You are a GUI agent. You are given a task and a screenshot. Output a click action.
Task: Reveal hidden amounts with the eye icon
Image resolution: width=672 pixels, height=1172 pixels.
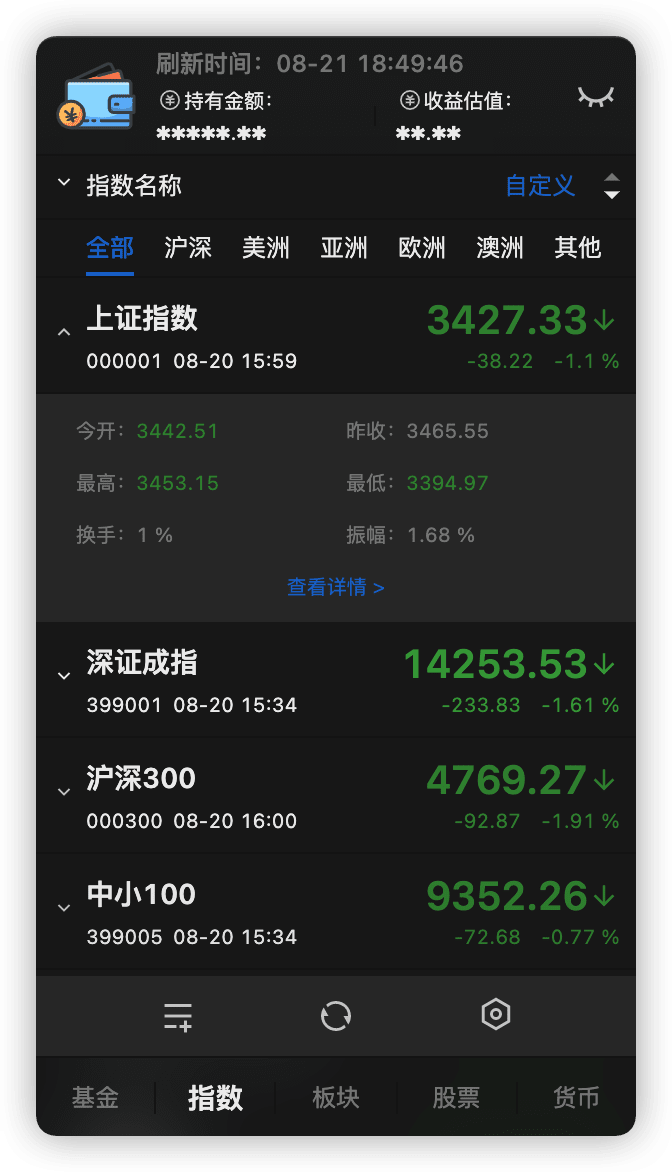(595, 97)
